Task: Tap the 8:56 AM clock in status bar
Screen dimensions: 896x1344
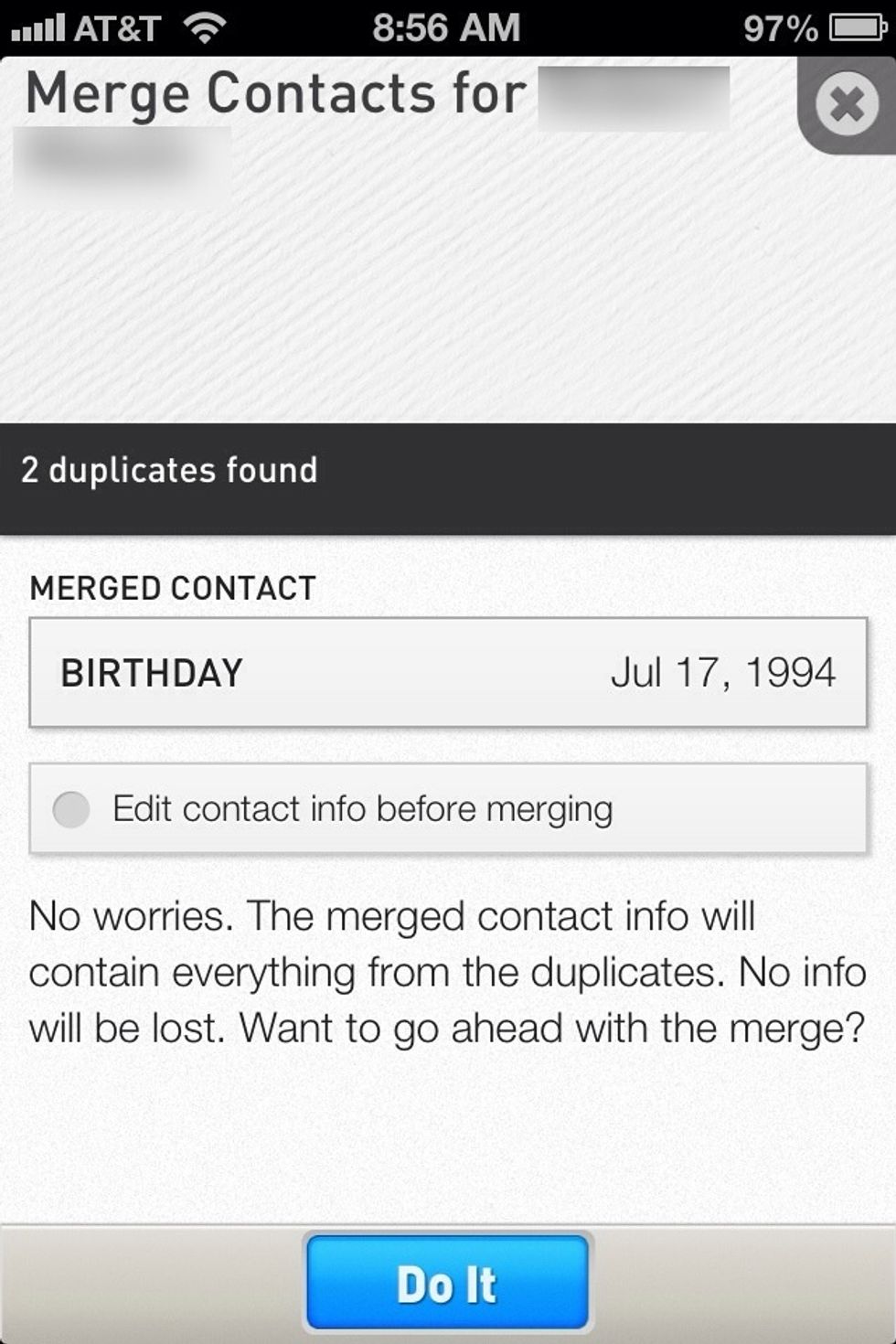Action: pos(447,27)
